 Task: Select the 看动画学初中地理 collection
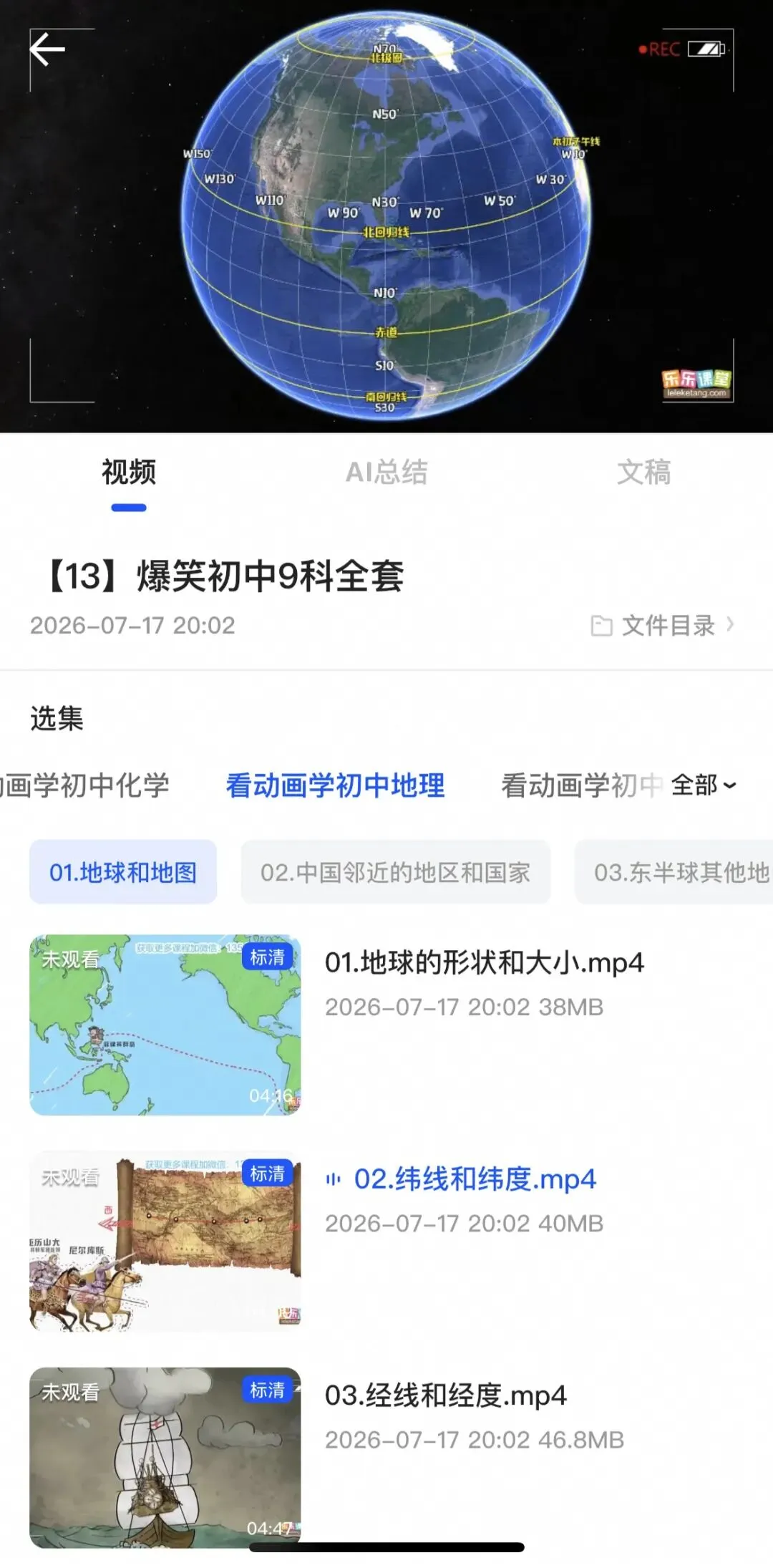click(x=335, y=785)
